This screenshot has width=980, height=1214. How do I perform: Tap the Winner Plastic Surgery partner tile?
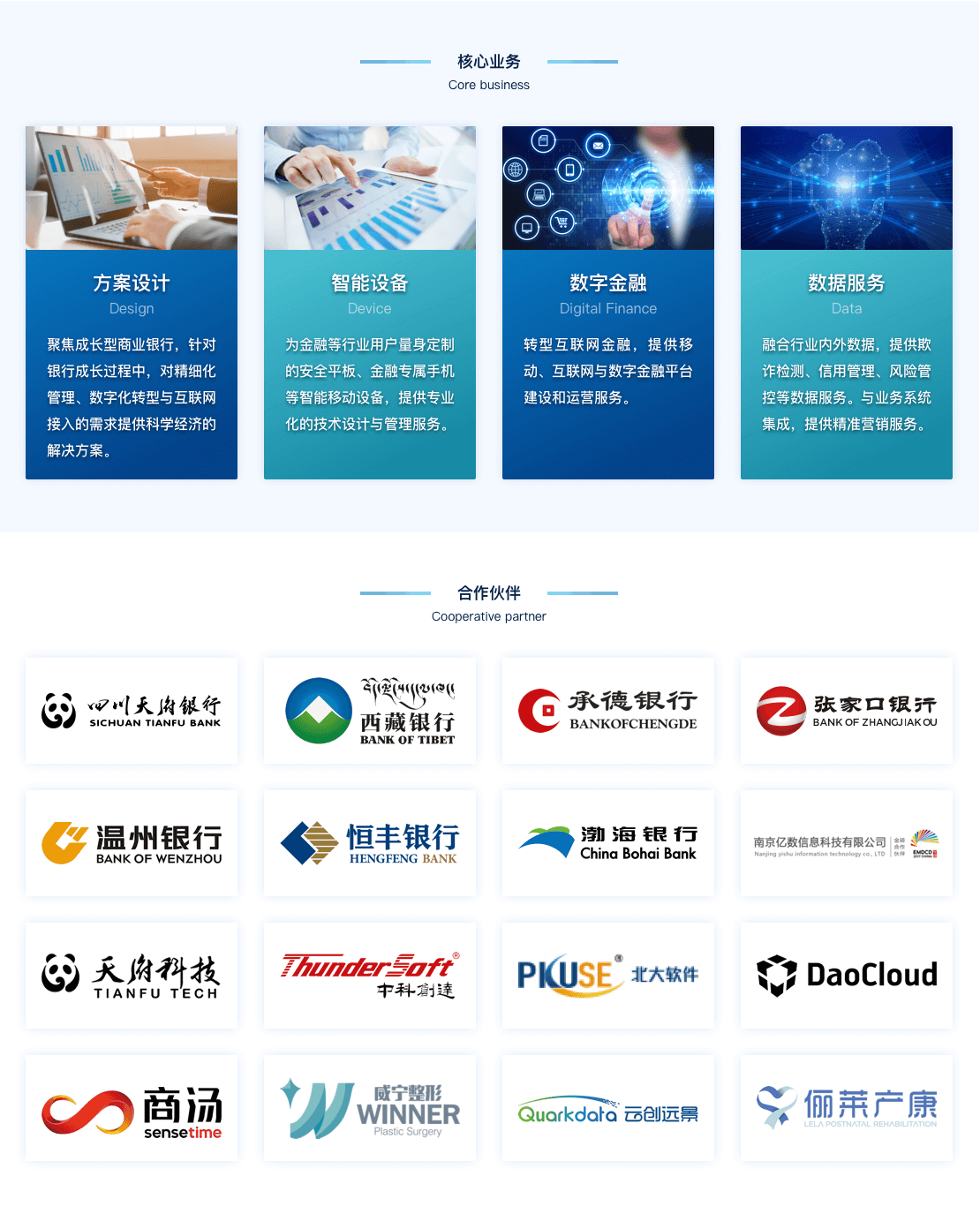pos(370,1108)
